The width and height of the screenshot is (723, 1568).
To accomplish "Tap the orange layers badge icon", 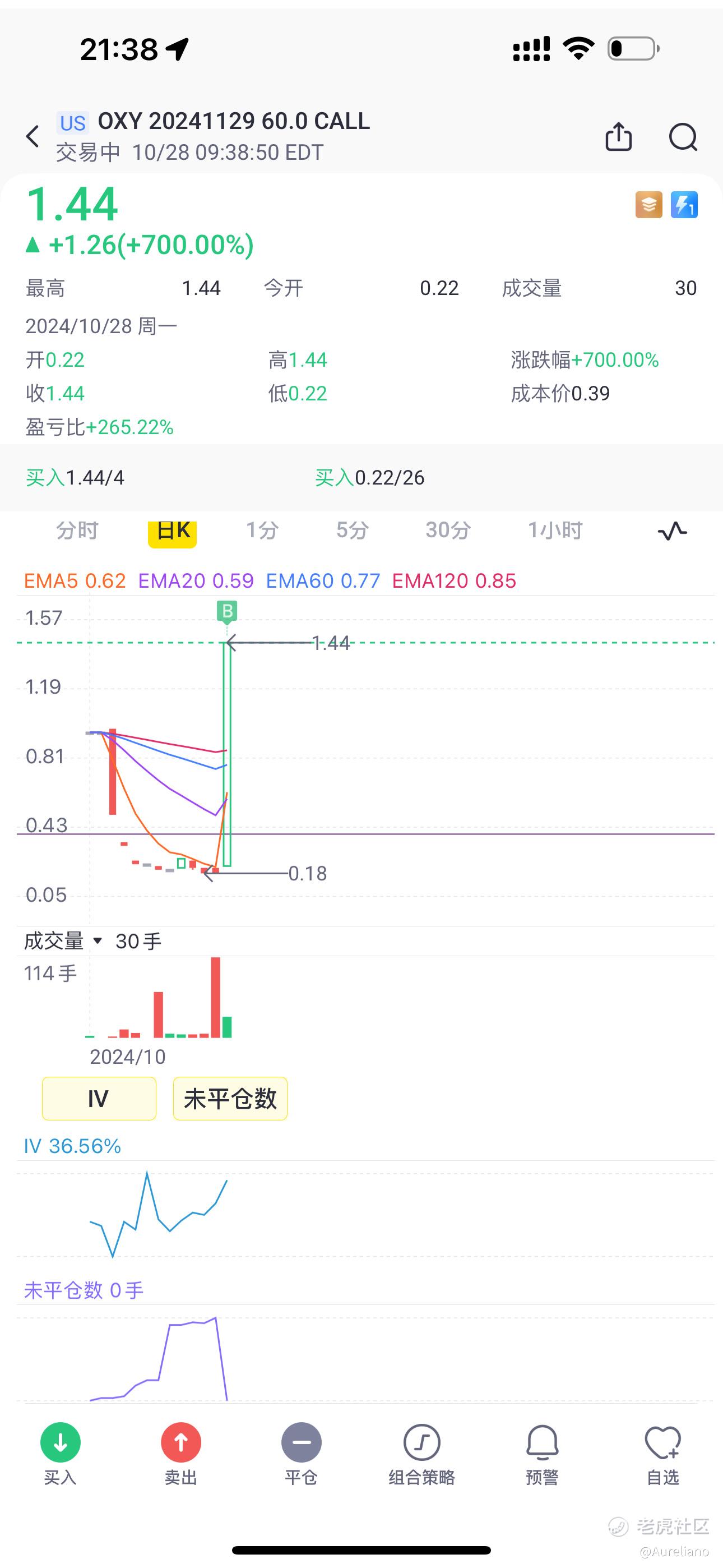I will point(649,205).
